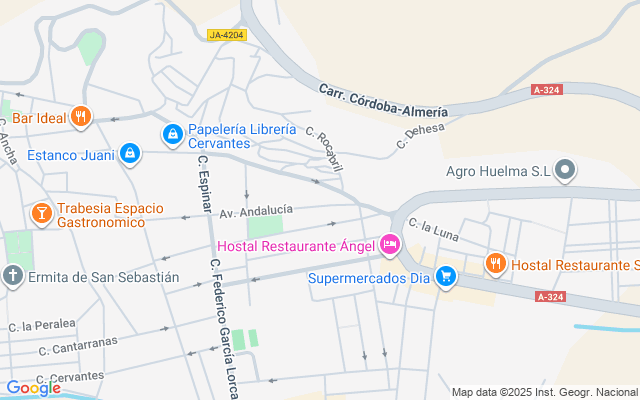Open the Bar Ideal restaurant pin

pos(81,117)
